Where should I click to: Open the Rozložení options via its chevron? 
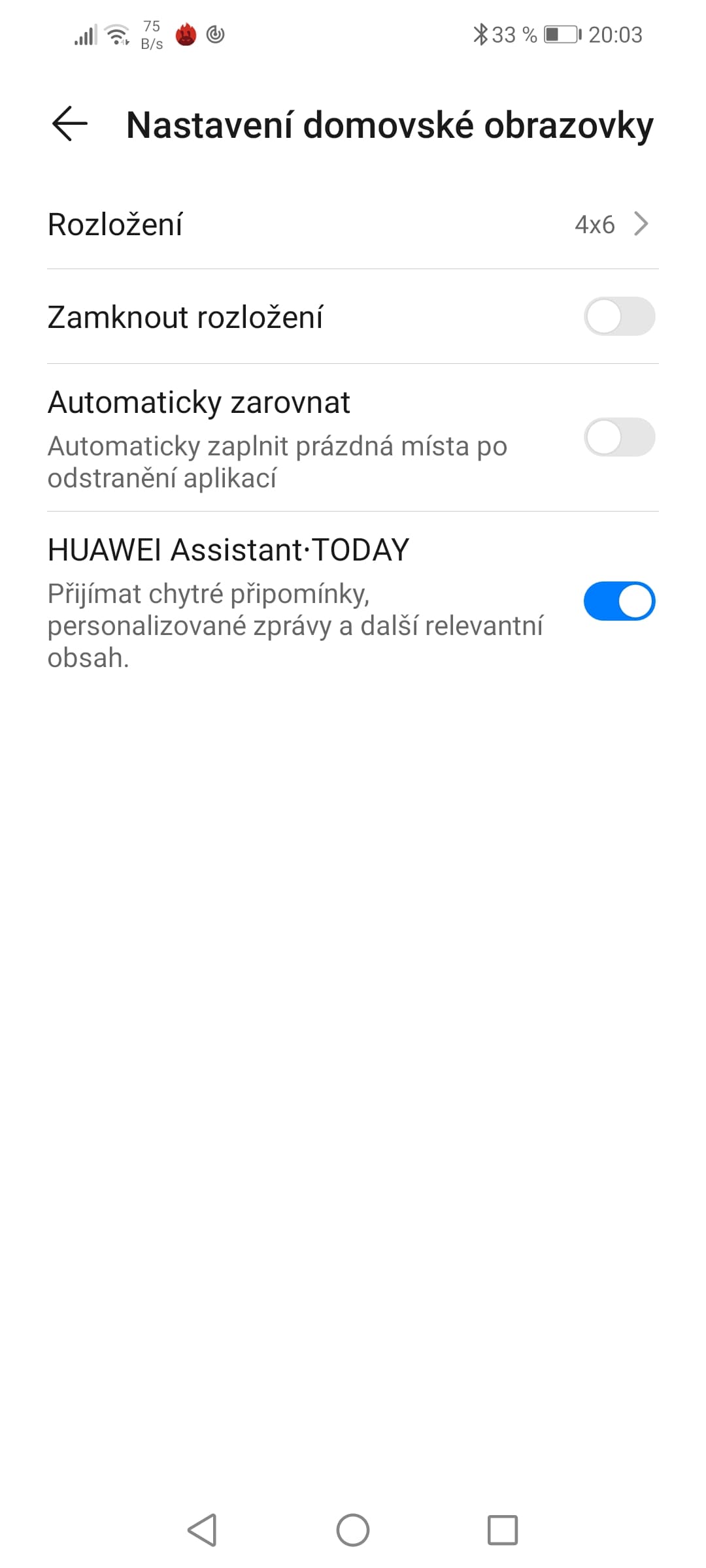point(641,225)
